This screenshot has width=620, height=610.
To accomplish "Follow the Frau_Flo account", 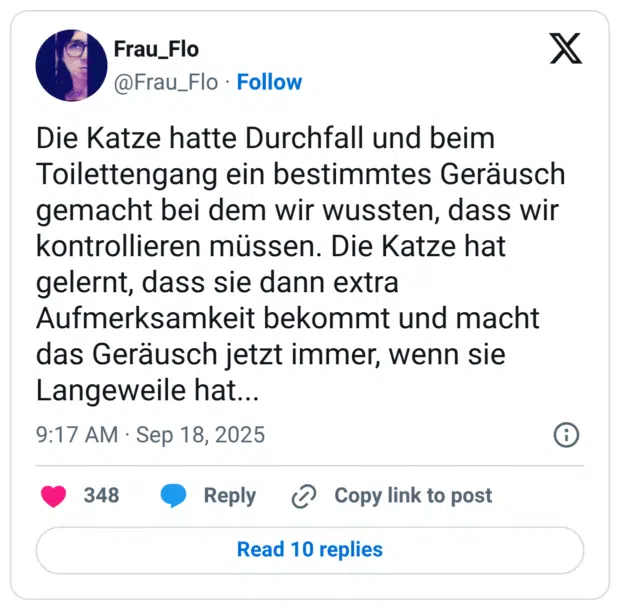I will pyautogui.click(x=269, y=82).
